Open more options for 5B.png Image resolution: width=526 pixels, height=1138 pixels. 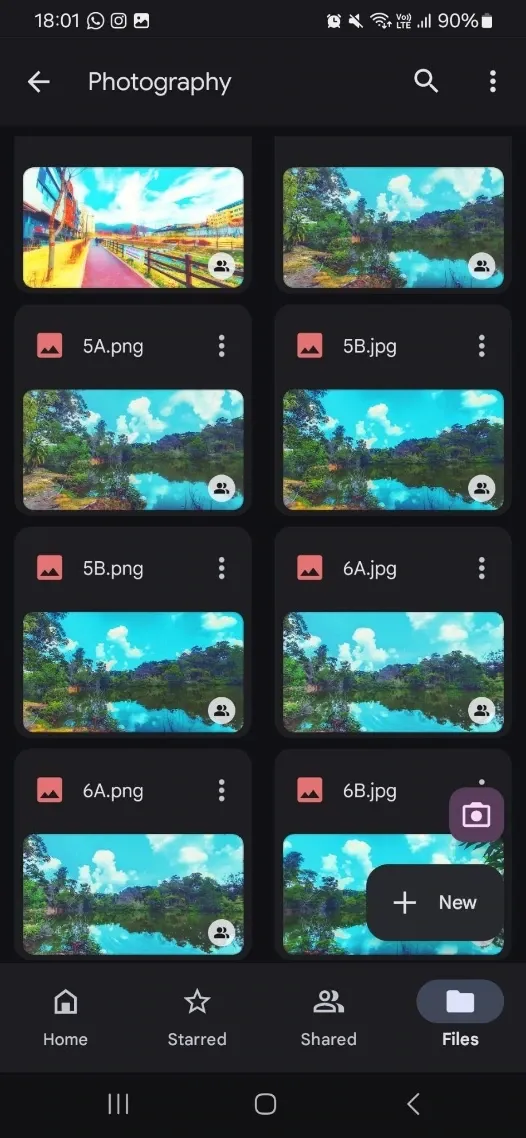click(221, 568)
